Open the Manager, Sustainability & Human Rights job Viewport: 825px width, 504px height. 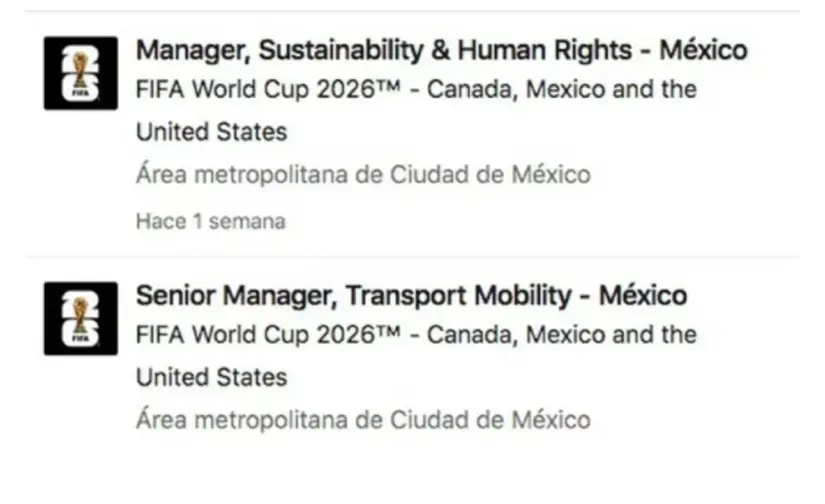[441, 49]
